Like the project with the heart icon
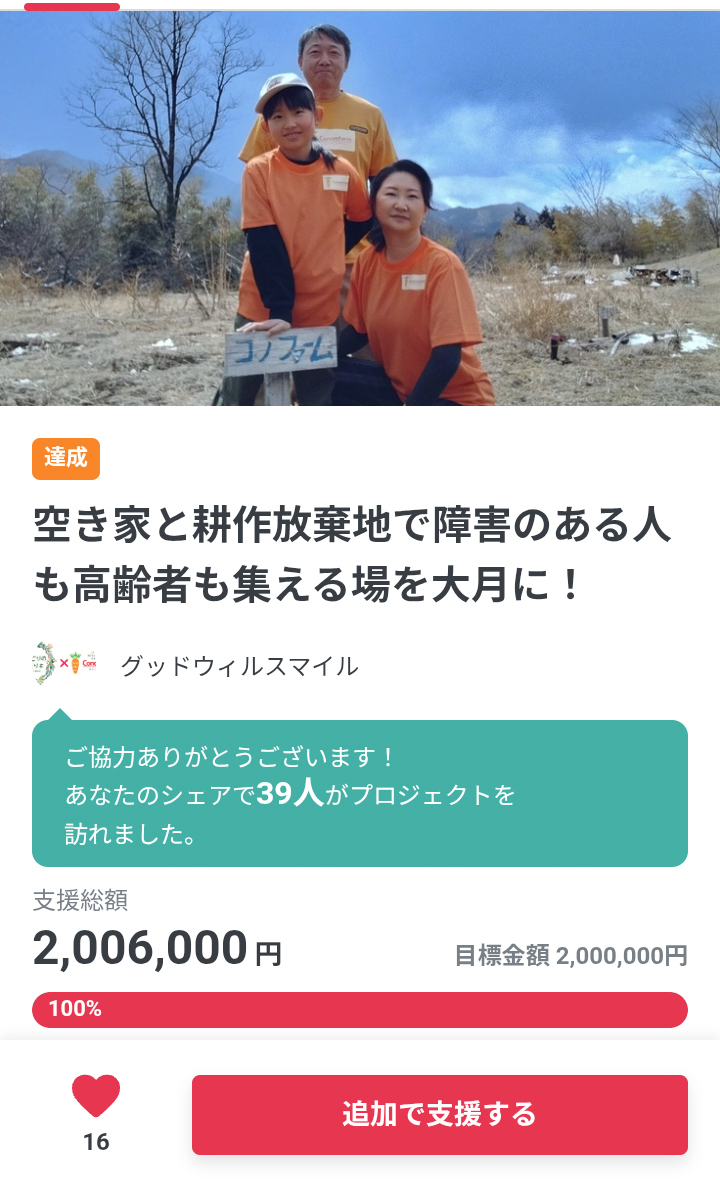720x1192 pixels. tap(96, 1098)
